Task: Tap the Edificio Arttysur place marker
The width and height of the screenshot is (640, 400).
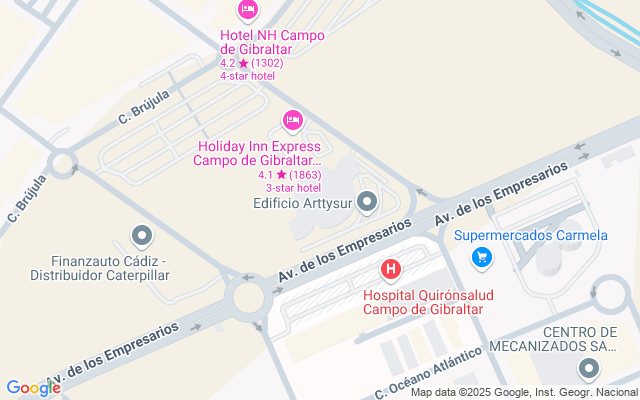Action: pos(368,203)
